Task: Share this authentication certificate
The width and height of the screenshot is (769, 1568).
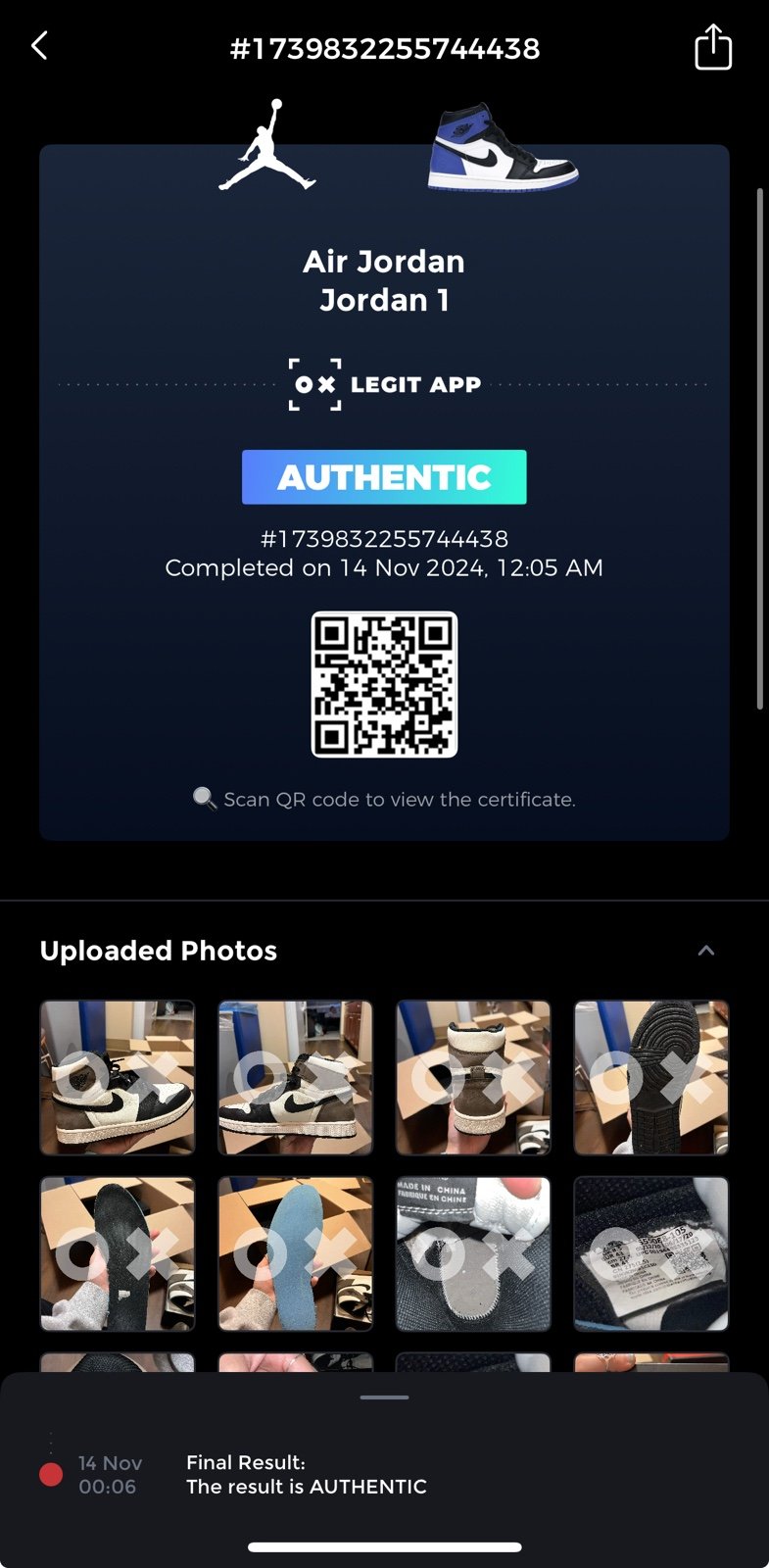Action: point(712,47)
